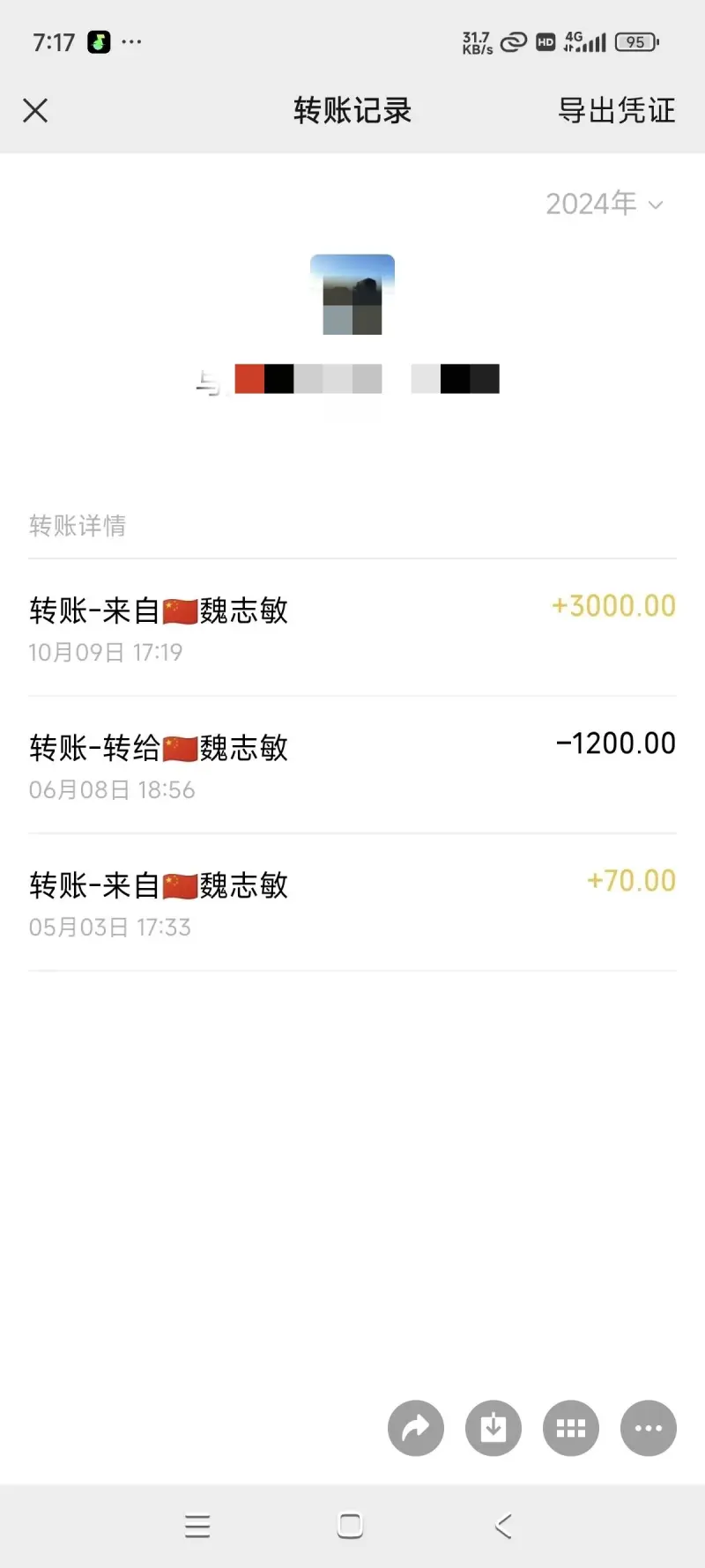Screen dimensions: 705x1568
Task: Open recent apps from navigation bar
Action: (197, 1526)
